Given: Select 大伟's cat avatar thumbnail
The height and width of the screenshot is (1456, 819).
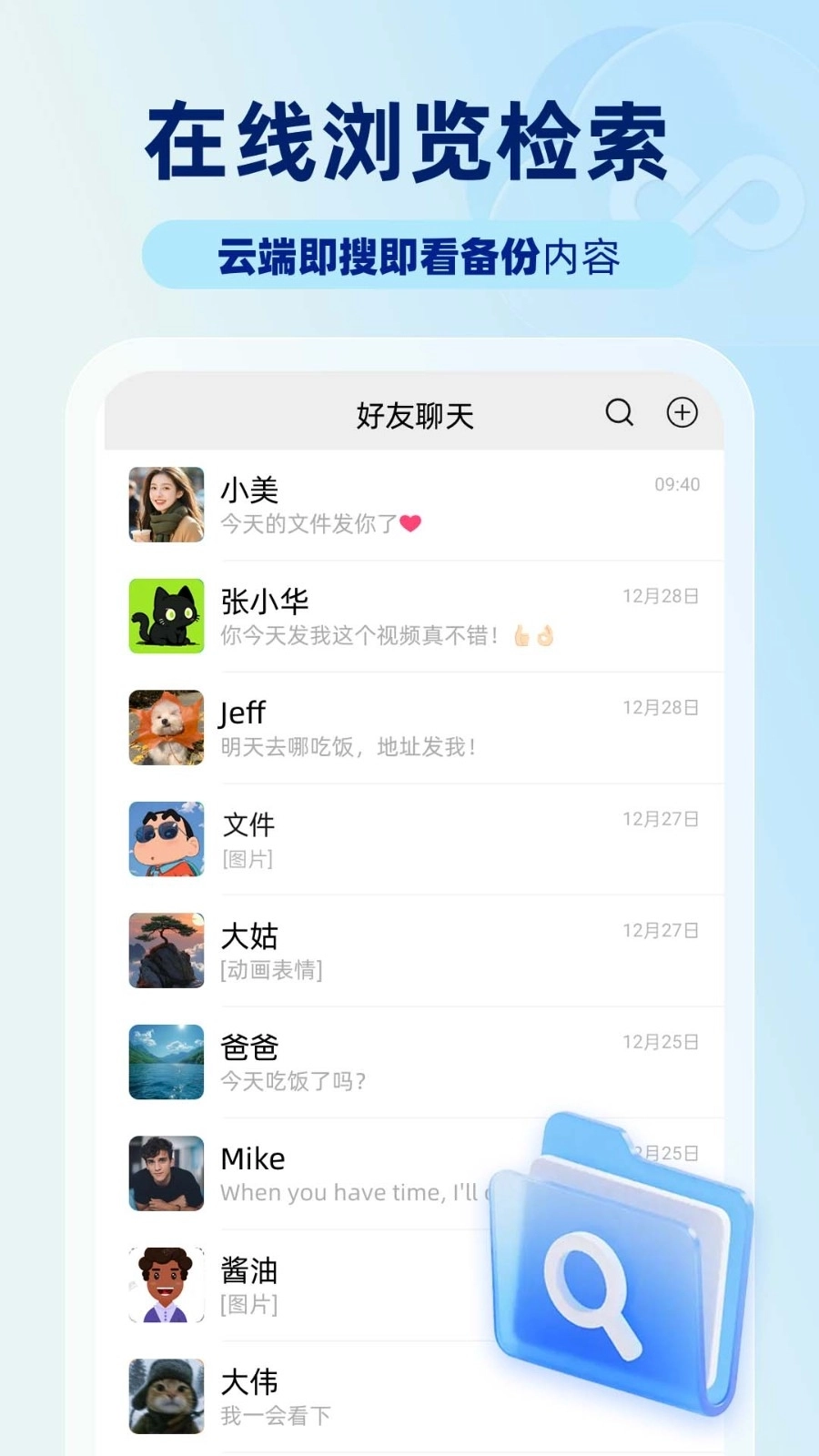Looking at the screenshot, I should tap(166, 1395).
